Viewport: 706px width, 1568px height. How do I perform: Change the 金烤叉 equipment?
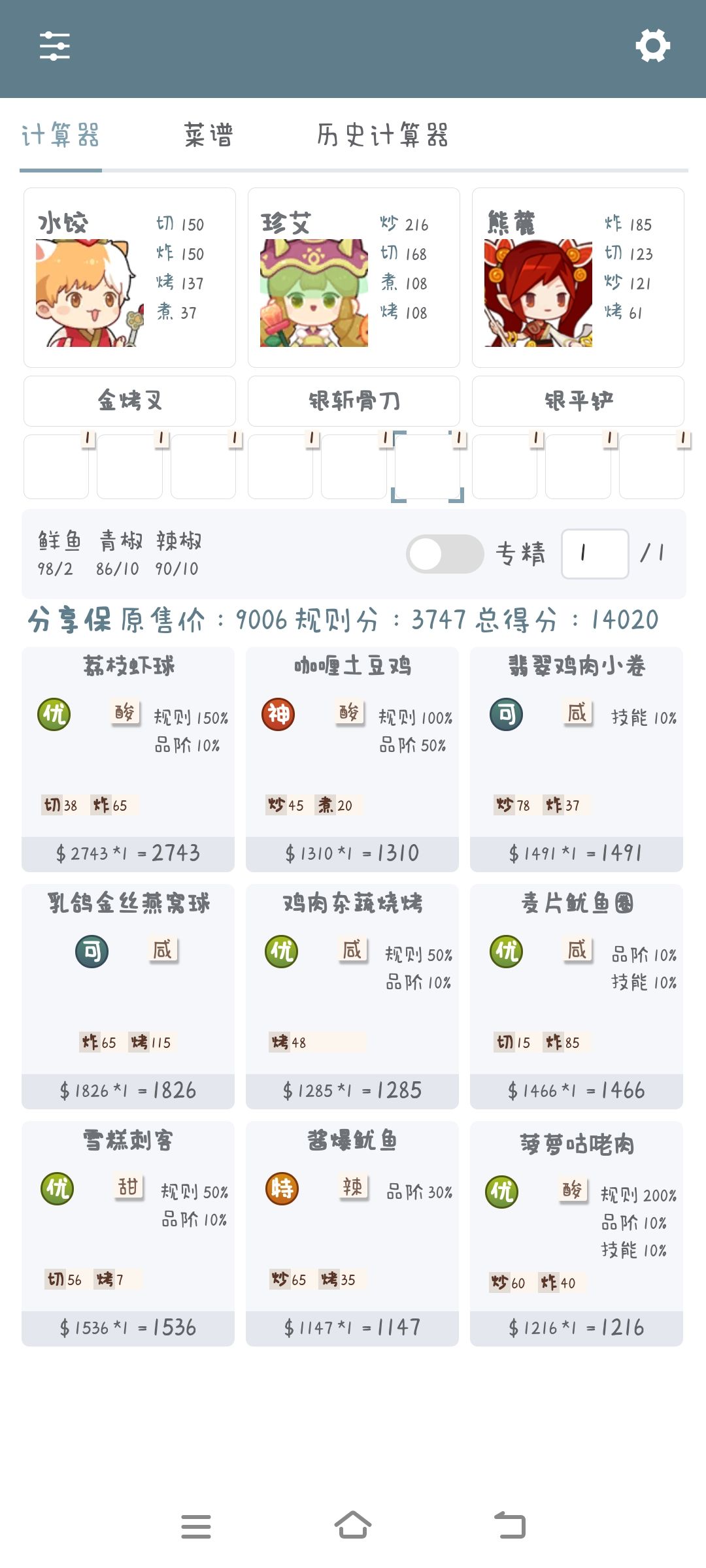[x=129, y=400]
